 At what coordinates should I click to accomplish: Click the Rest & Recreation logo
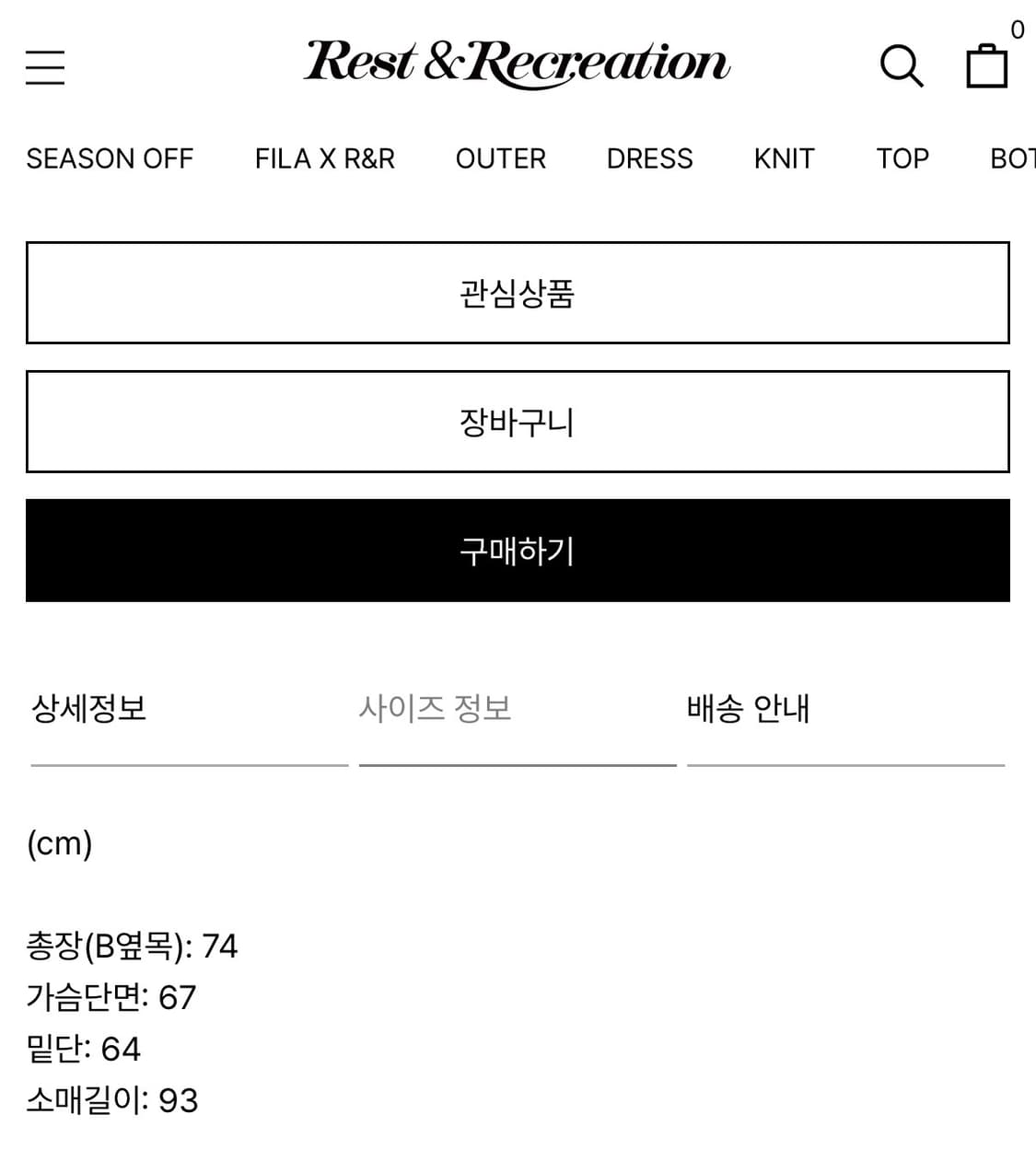(x=518, y=63)
